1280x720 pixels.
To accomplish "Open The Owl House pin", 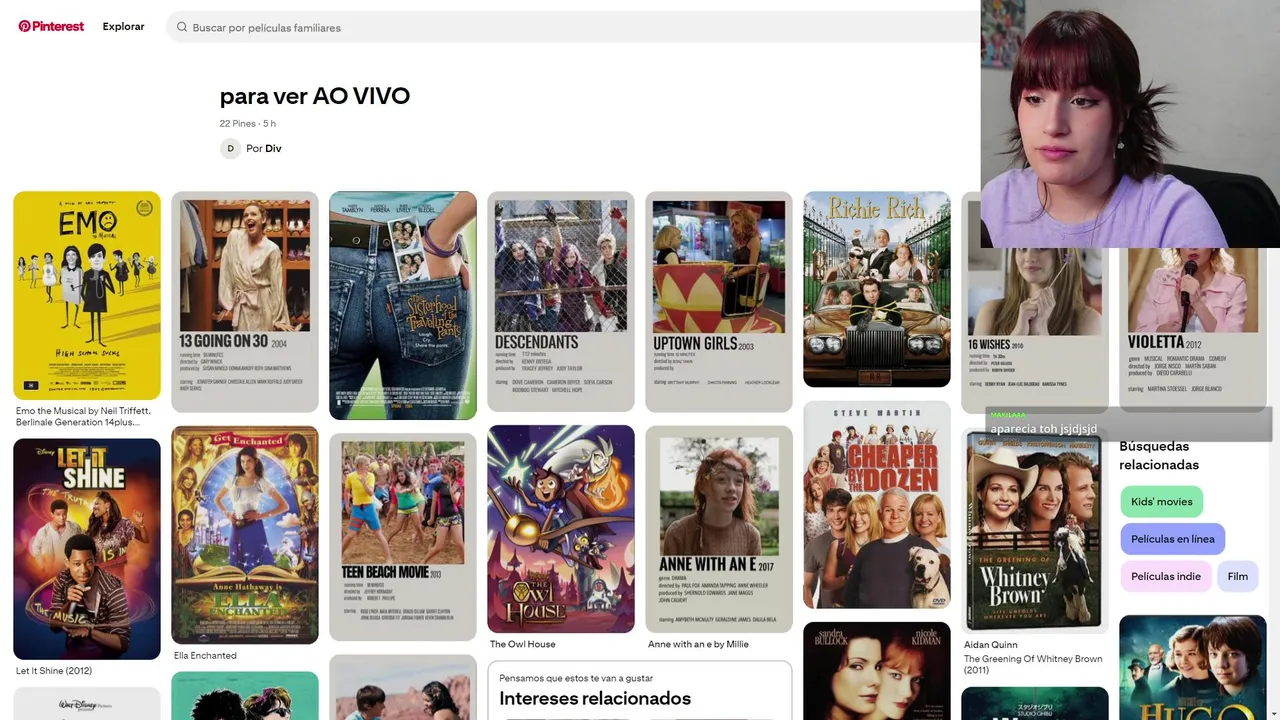I will tap(561, 529).
